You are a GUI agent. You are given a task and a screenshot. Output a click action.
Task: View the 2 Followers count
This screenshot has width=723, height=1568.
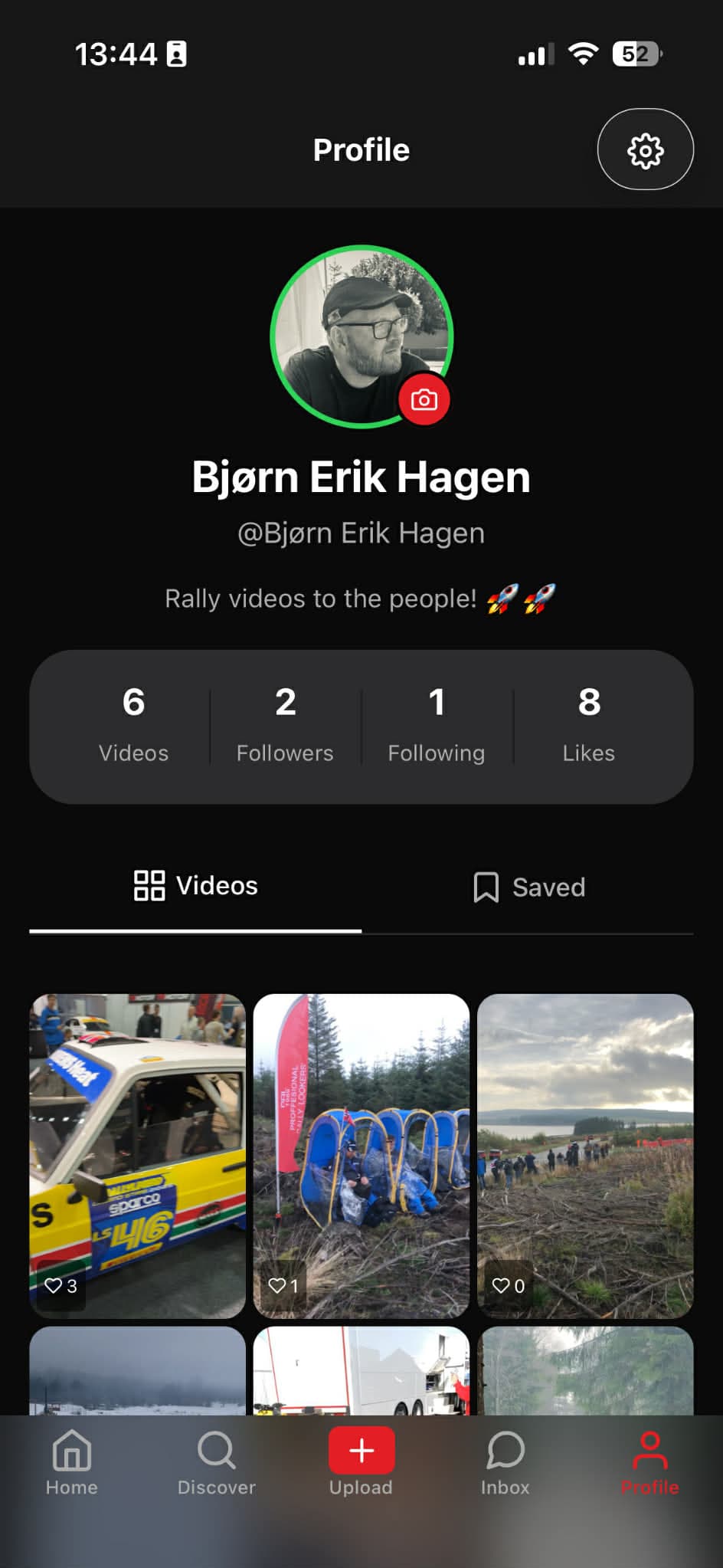point(284,723)
